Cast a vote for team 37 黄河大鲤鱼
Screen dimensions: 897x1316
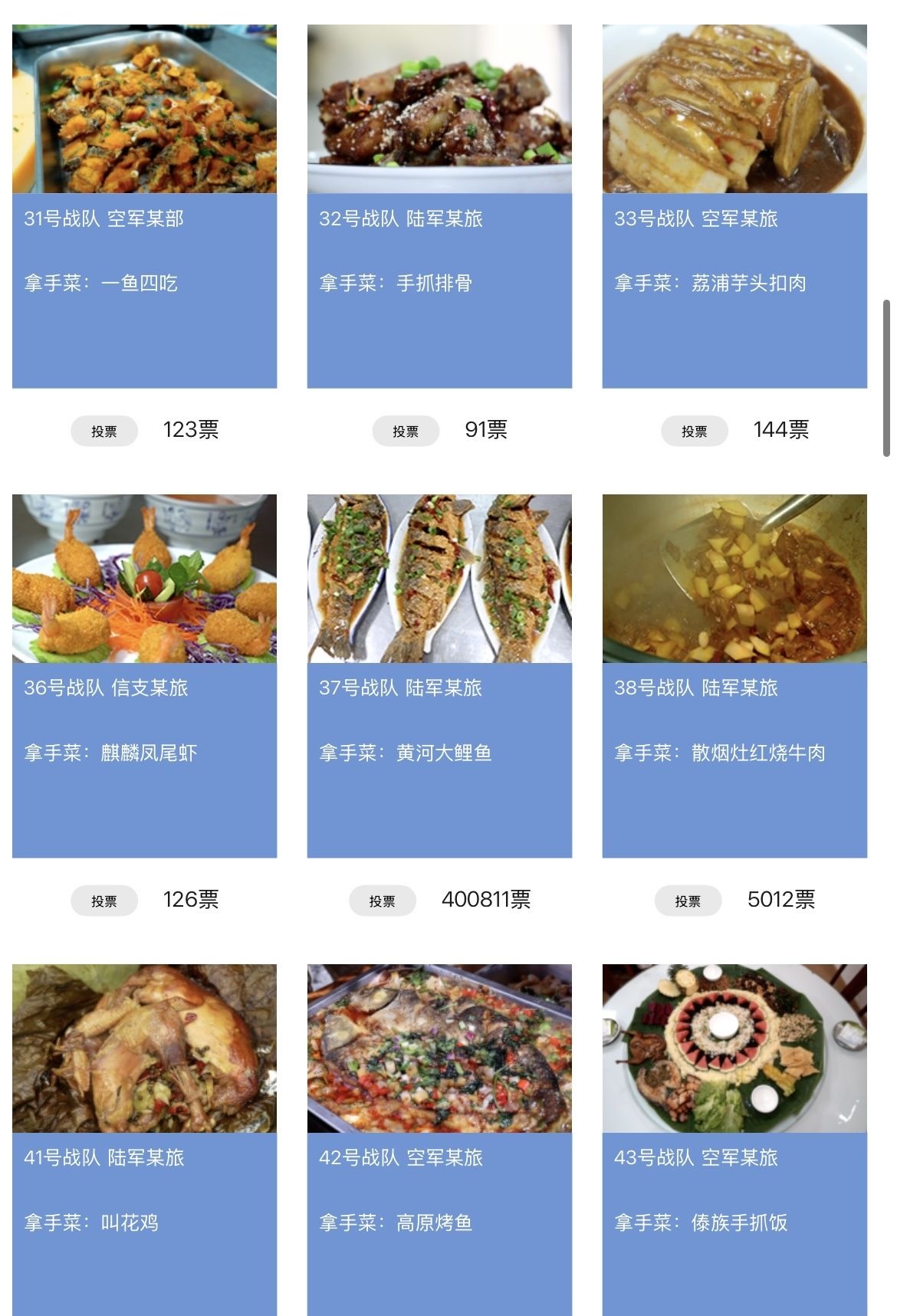click(382, 901)
